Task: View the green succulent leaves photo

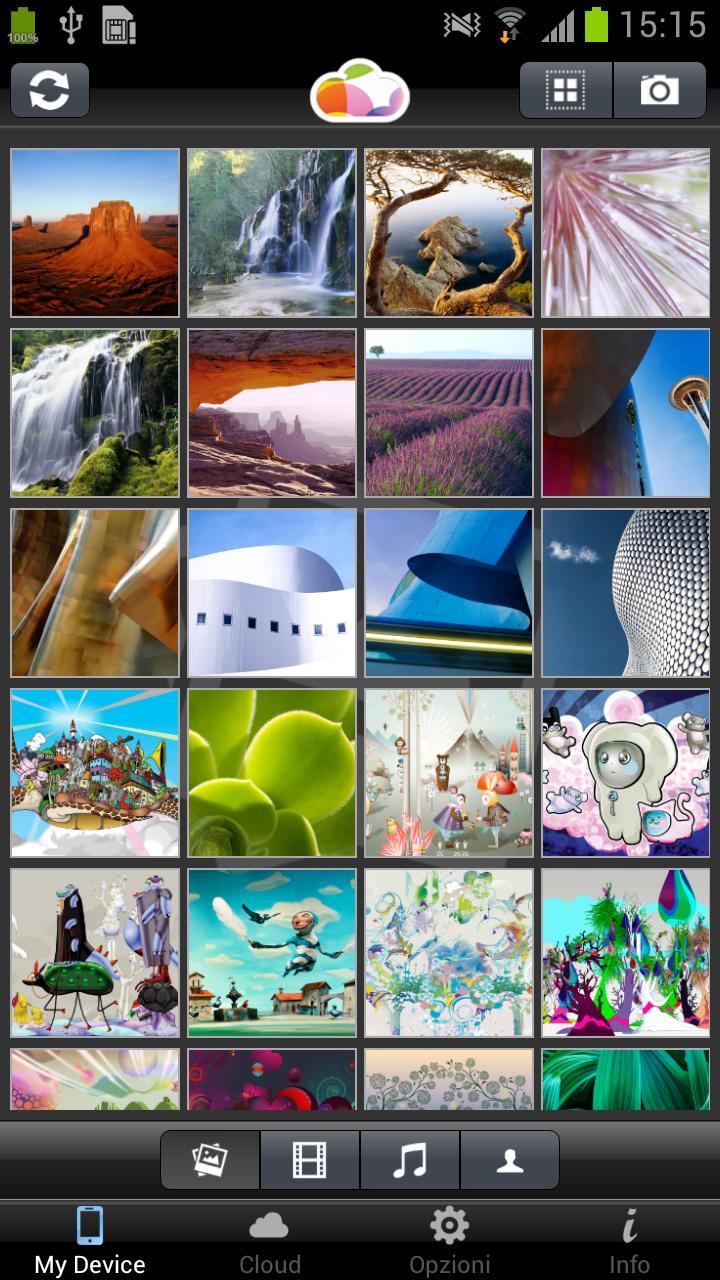Action: click(272, 773)
